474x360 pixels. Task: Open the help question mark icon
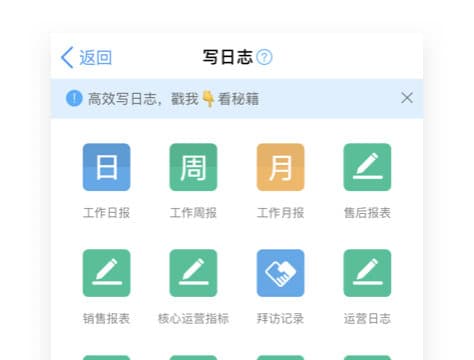[x=264, y=57]
